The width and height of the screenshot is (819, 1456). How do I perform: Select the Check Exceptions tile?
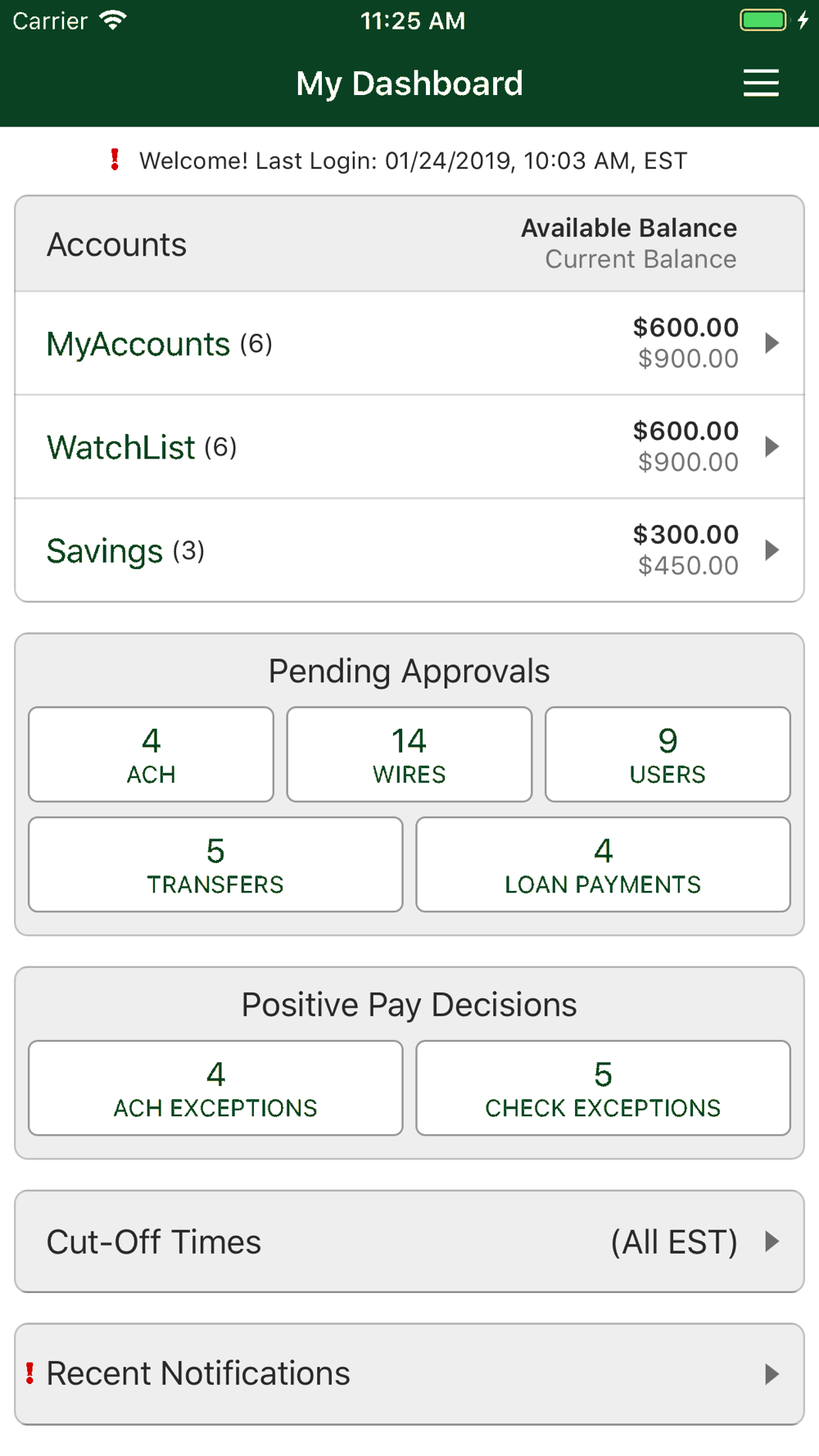pos(603,1087)
